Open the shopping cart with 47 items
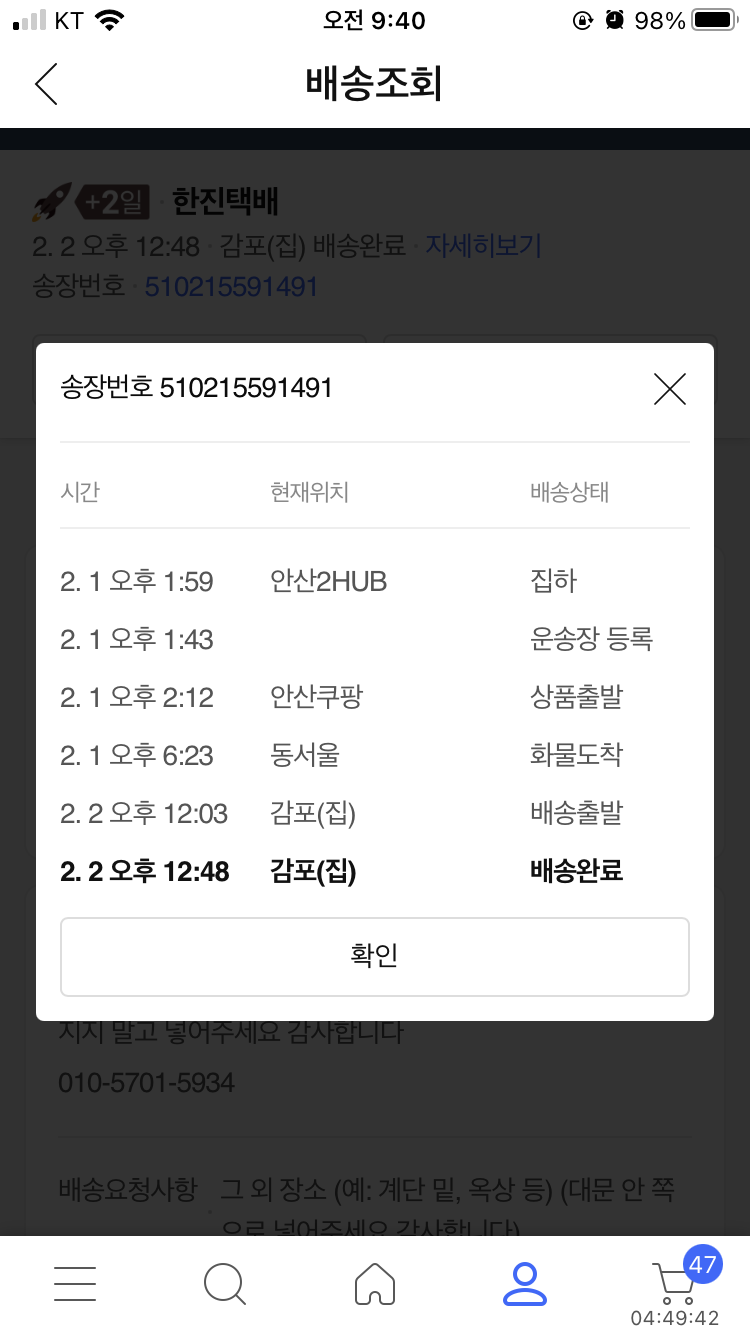Image resolution: width=750 pixels, height=1334 pixels. point(676,1281)
